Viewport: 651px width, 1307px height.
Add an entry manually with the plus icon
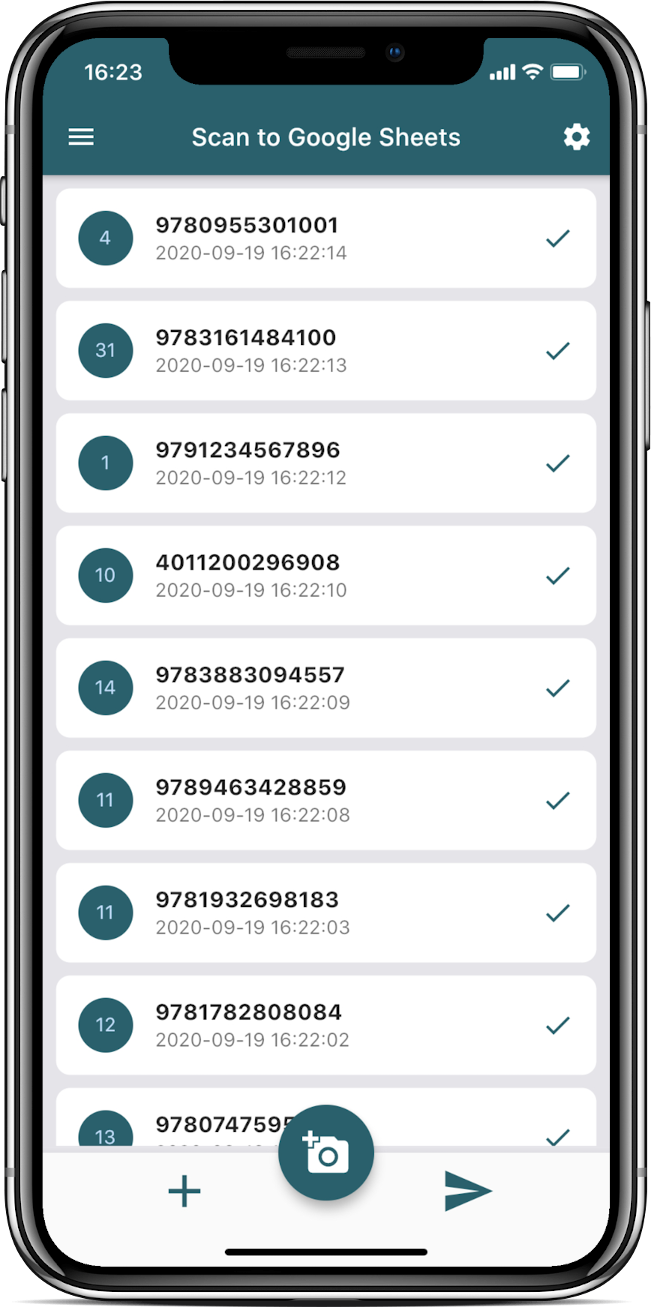coord(184,1191)
